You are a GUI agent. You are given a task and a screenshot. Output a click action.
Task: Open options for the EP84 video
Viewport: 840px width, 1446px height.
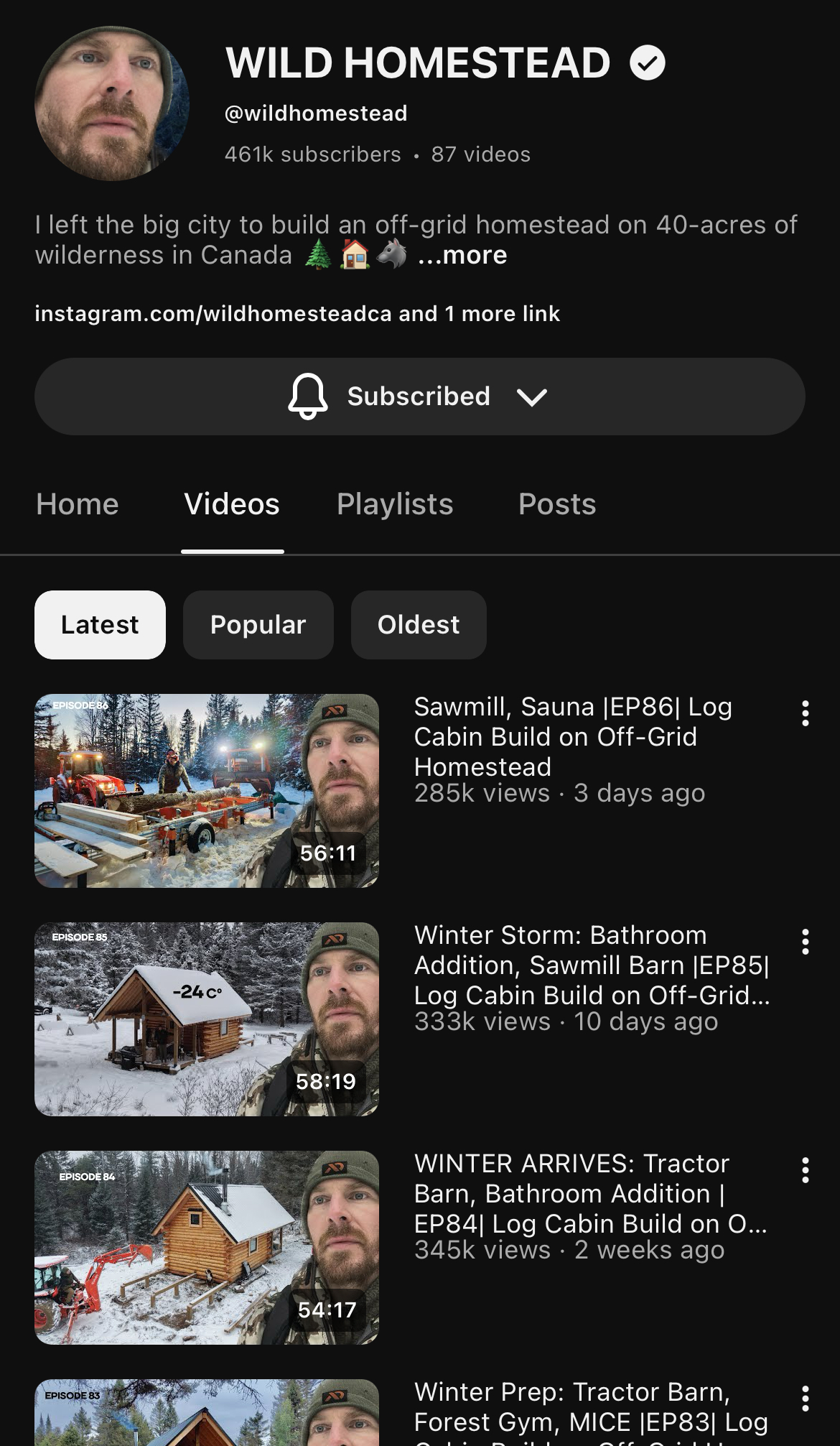(806, 1170)
